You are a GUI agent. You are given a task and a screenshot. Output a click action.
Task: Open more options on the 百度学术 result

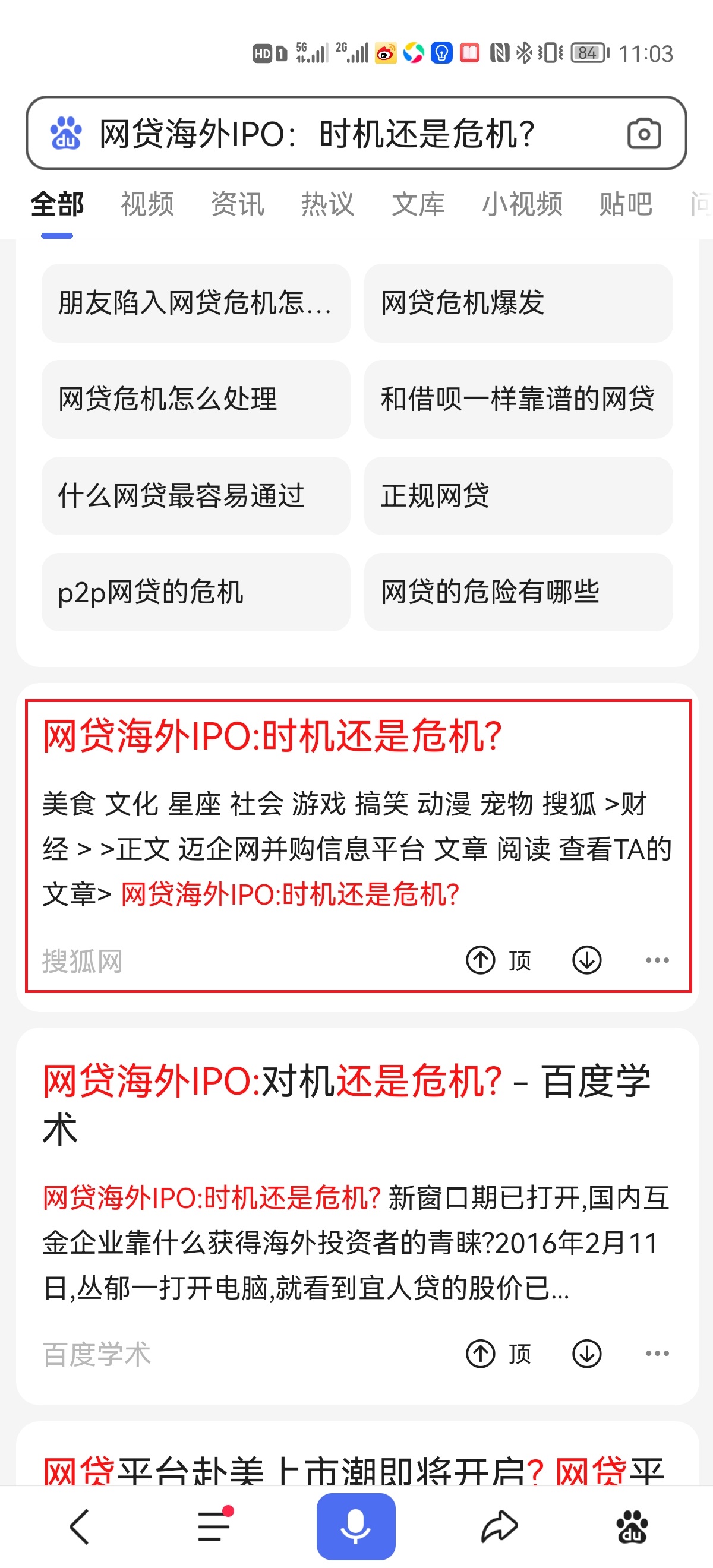pos(657,1353)
